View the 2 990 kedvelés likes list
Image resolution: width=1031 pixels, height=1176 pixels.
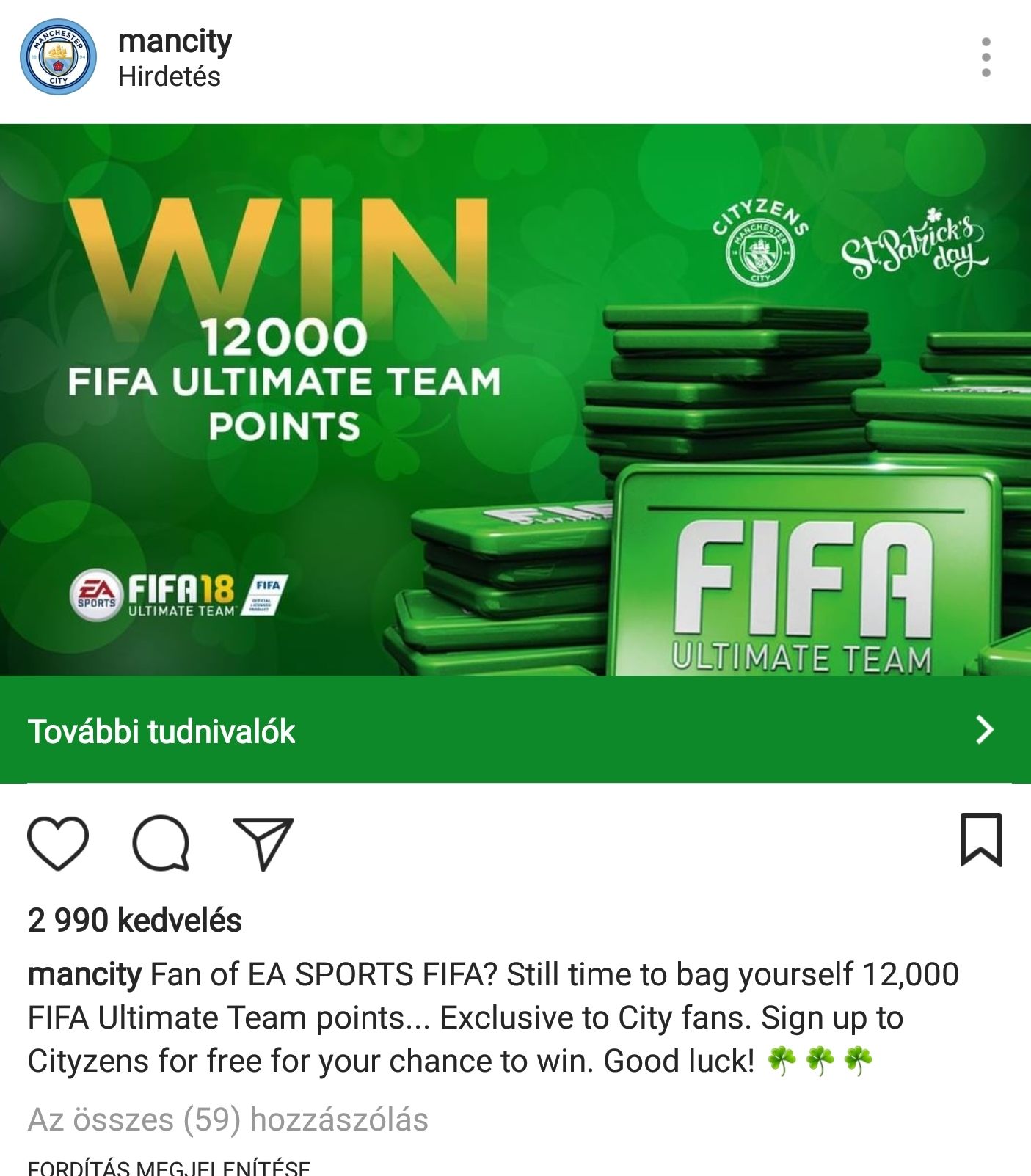135,920
